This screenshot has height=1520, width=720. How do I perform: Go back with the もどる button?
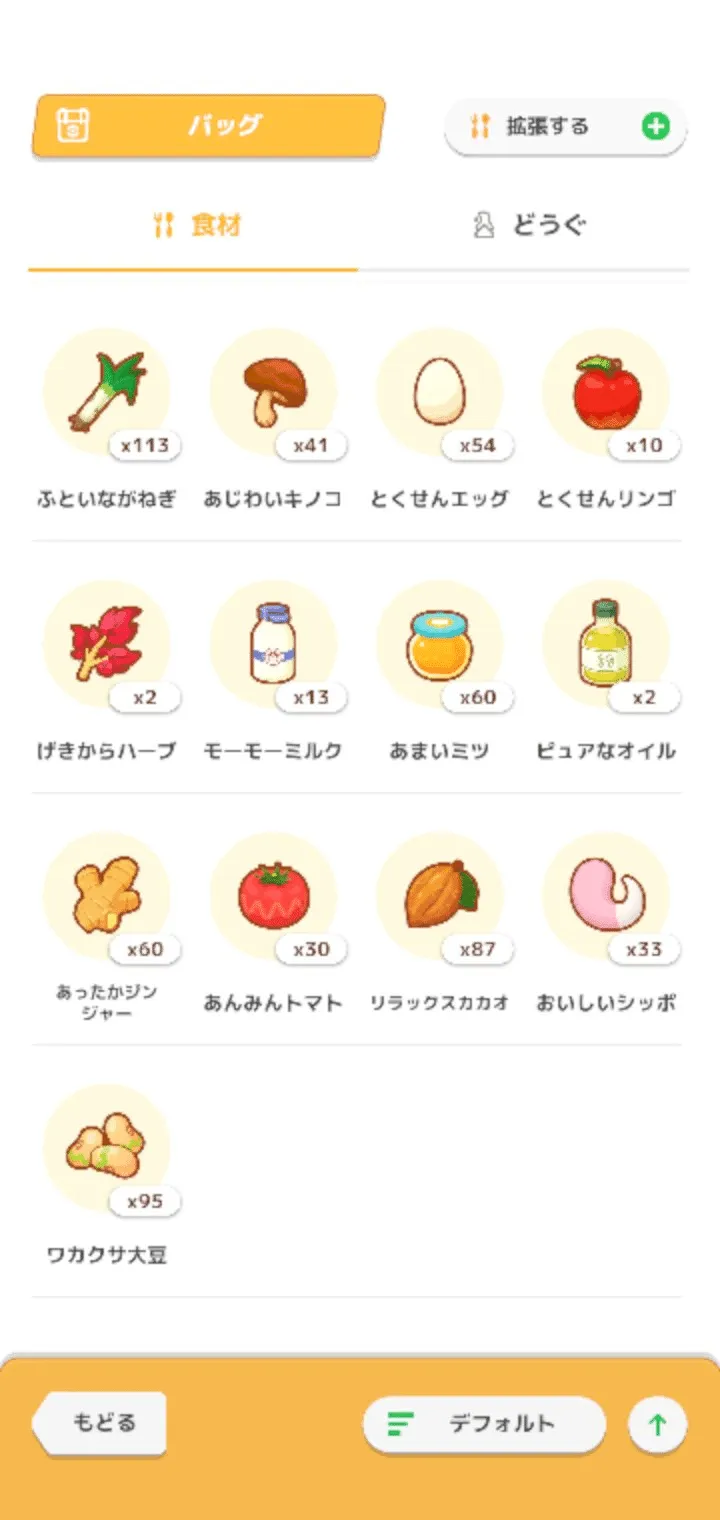pos(102,1423)
